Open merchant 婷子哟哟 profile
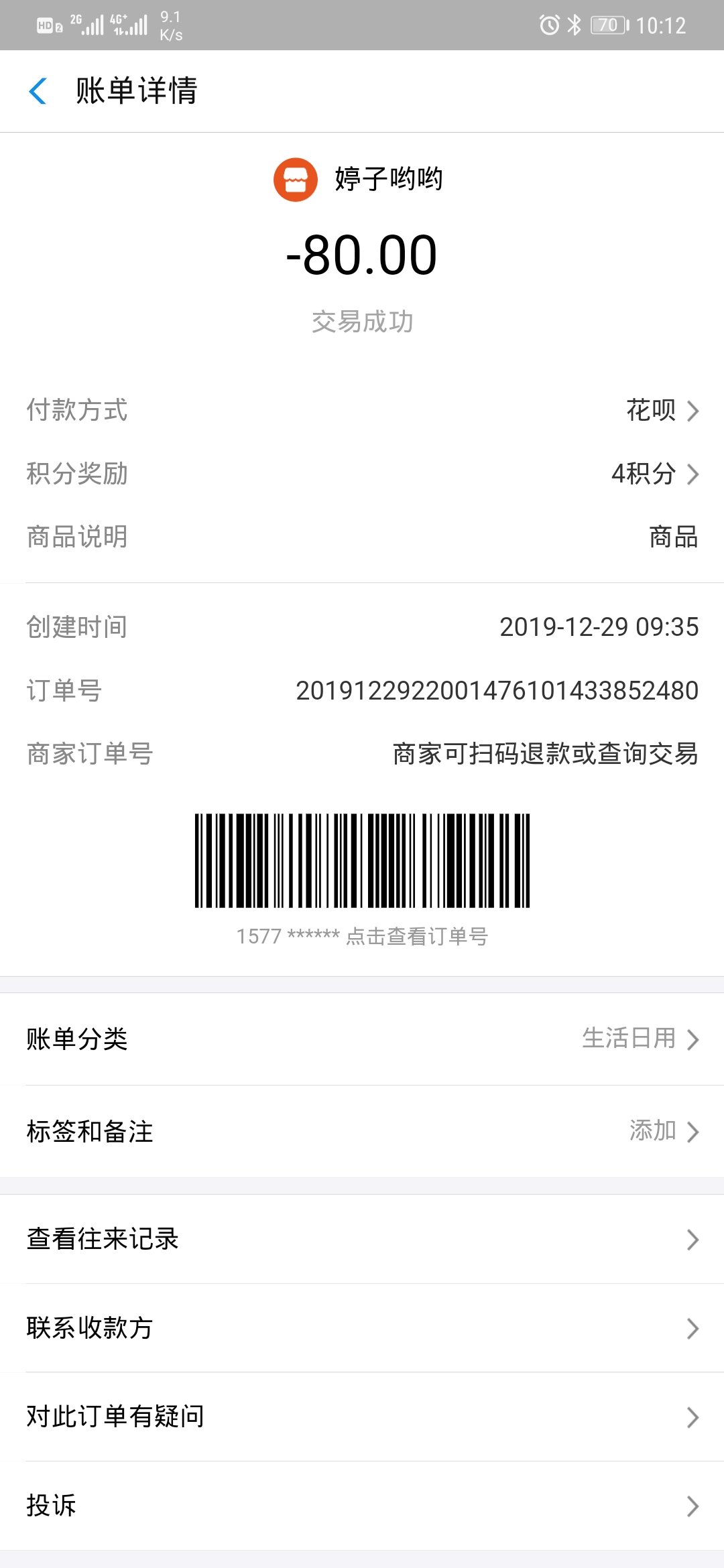The width and height of the screenshot is (724, 1568). tap(358, 179)
